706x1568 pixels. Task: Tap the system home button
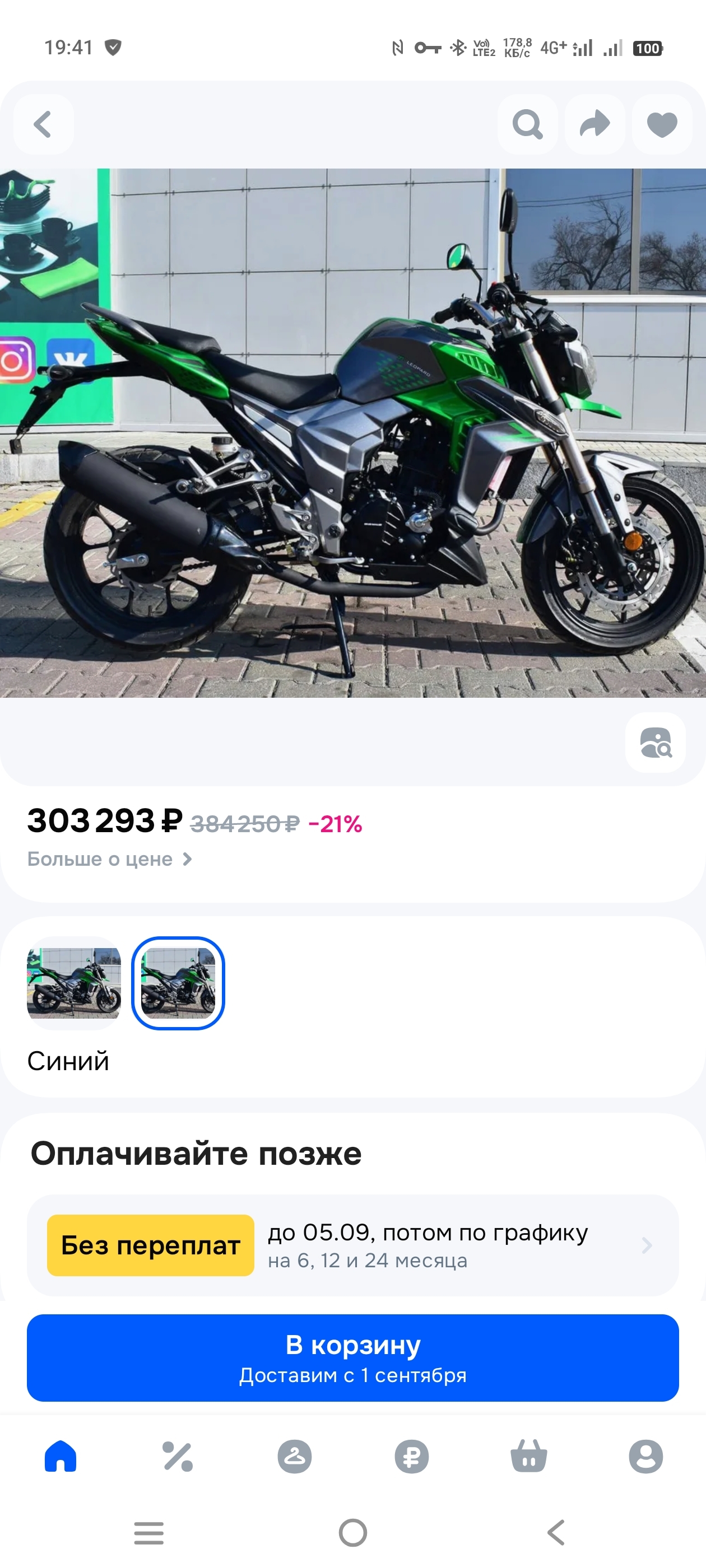click(x=352, y=1533)
